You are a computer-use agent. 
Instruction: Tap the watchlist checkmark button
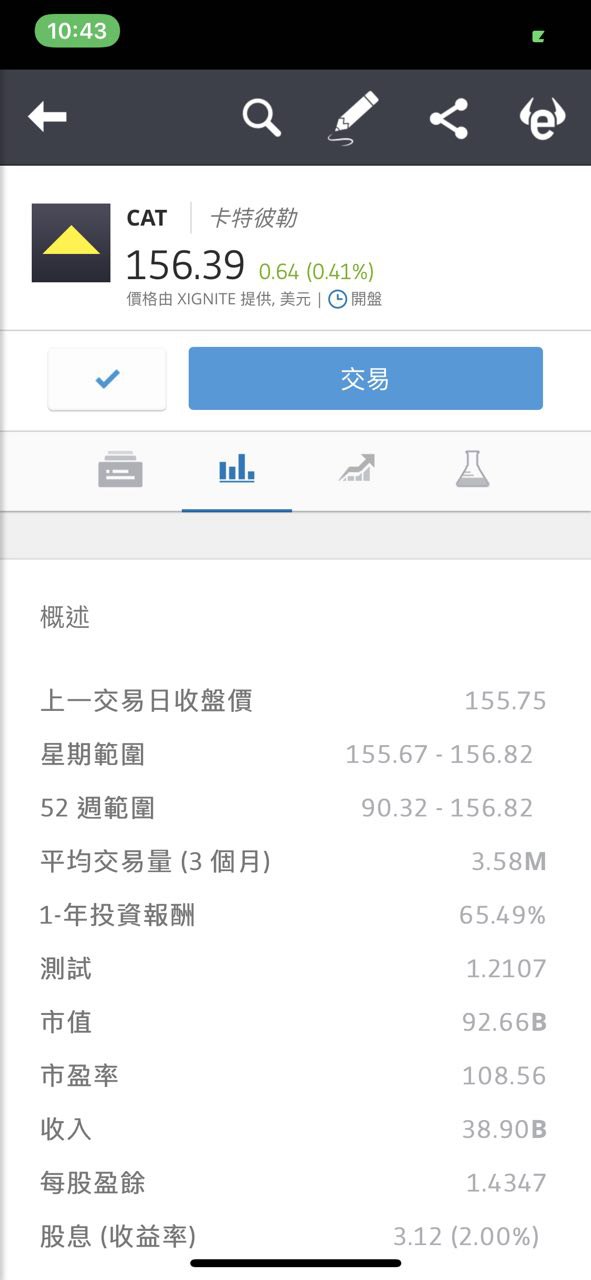tap(107, 379)
